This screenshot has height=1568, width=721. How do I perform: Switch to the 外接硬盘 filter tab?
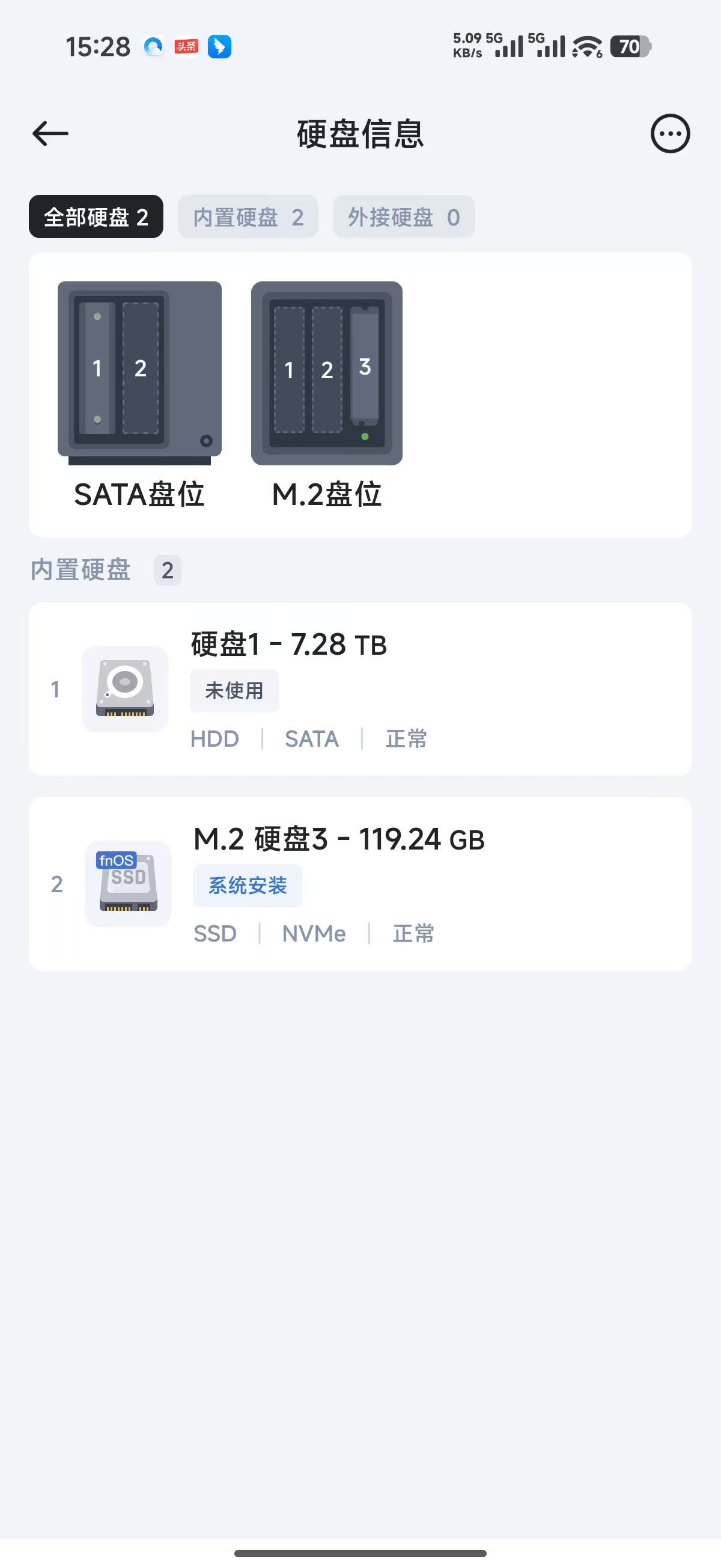pyautogui.click(x=403, y=216)
